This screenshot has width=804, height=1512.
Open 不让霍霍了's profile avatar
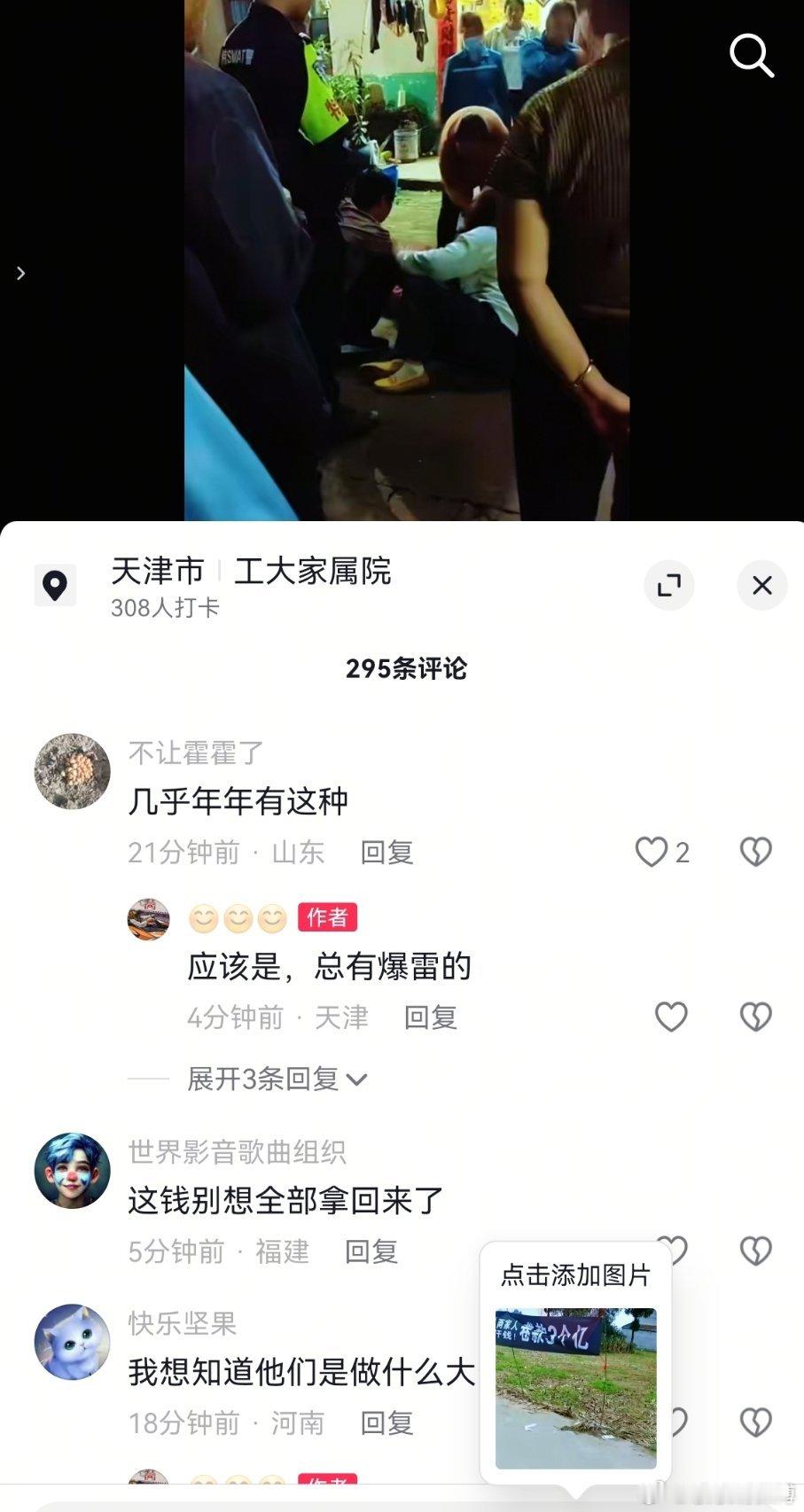pyautogui.click(x=72, y=771)
